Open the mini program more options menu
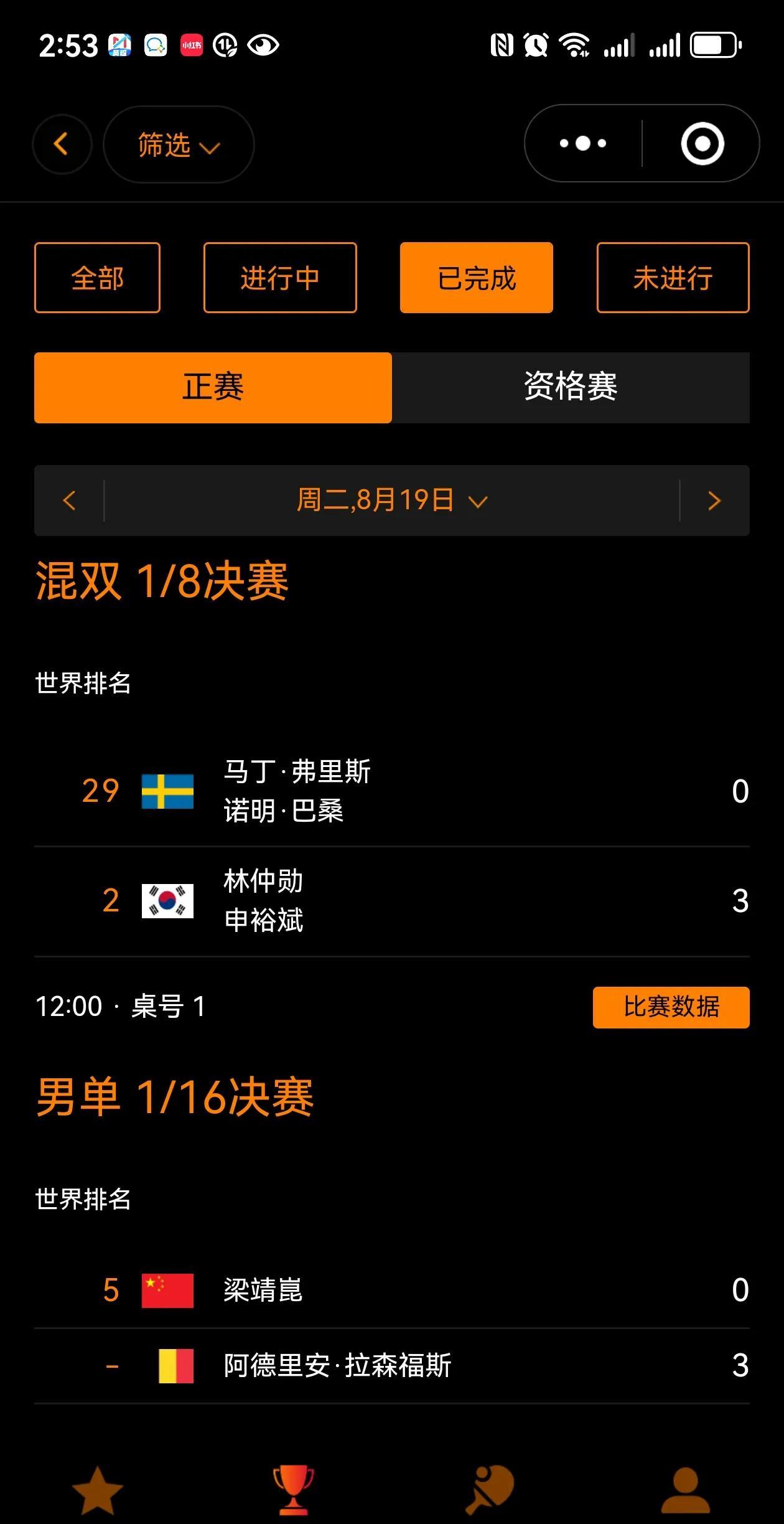The width and height of the screenshot is (784, 1524). pyautogui.click(x=582, y=144)
